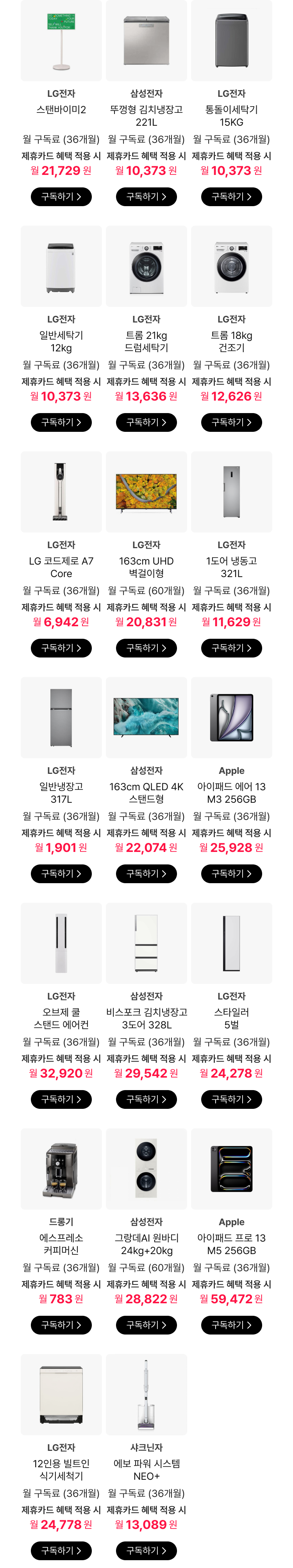
Task: Tap 구독하기 under 일반세탁기 12kg
Action: click(x=61, y=422)
